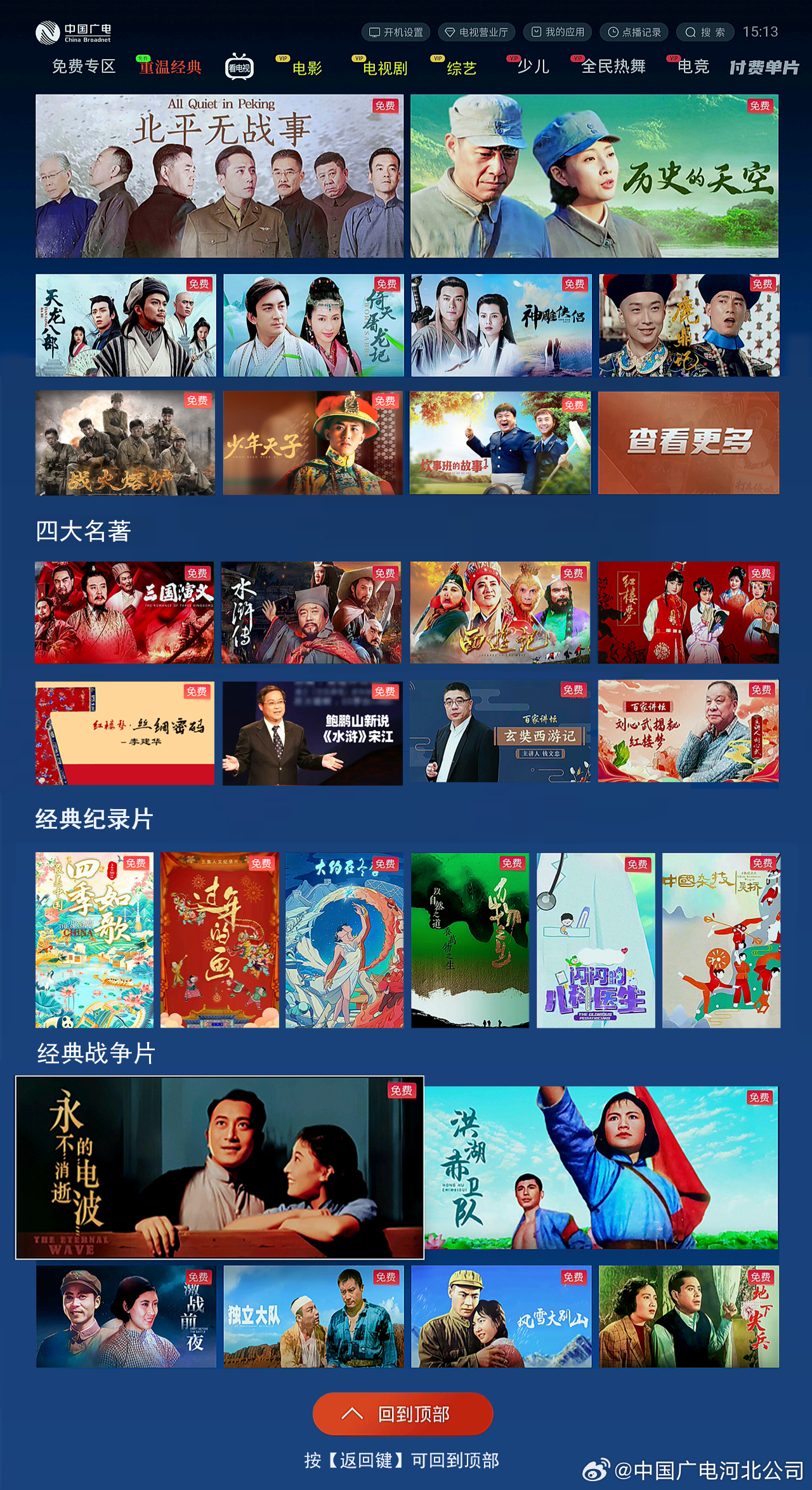Open the documentary 过年的画
Viewport: 812px width, 1490px height.
click(x=219, y=940)
